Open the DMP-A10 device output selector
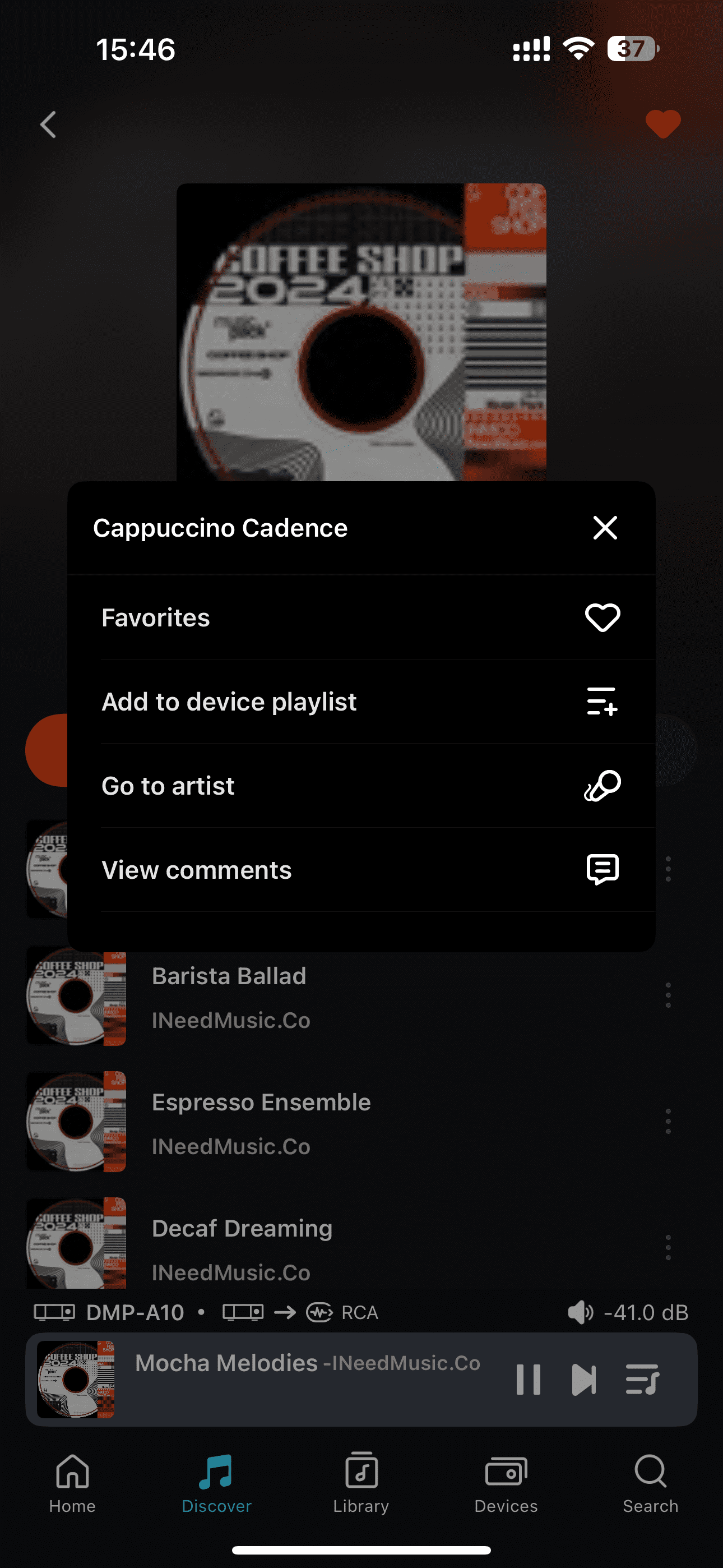 click(109, 1312)
